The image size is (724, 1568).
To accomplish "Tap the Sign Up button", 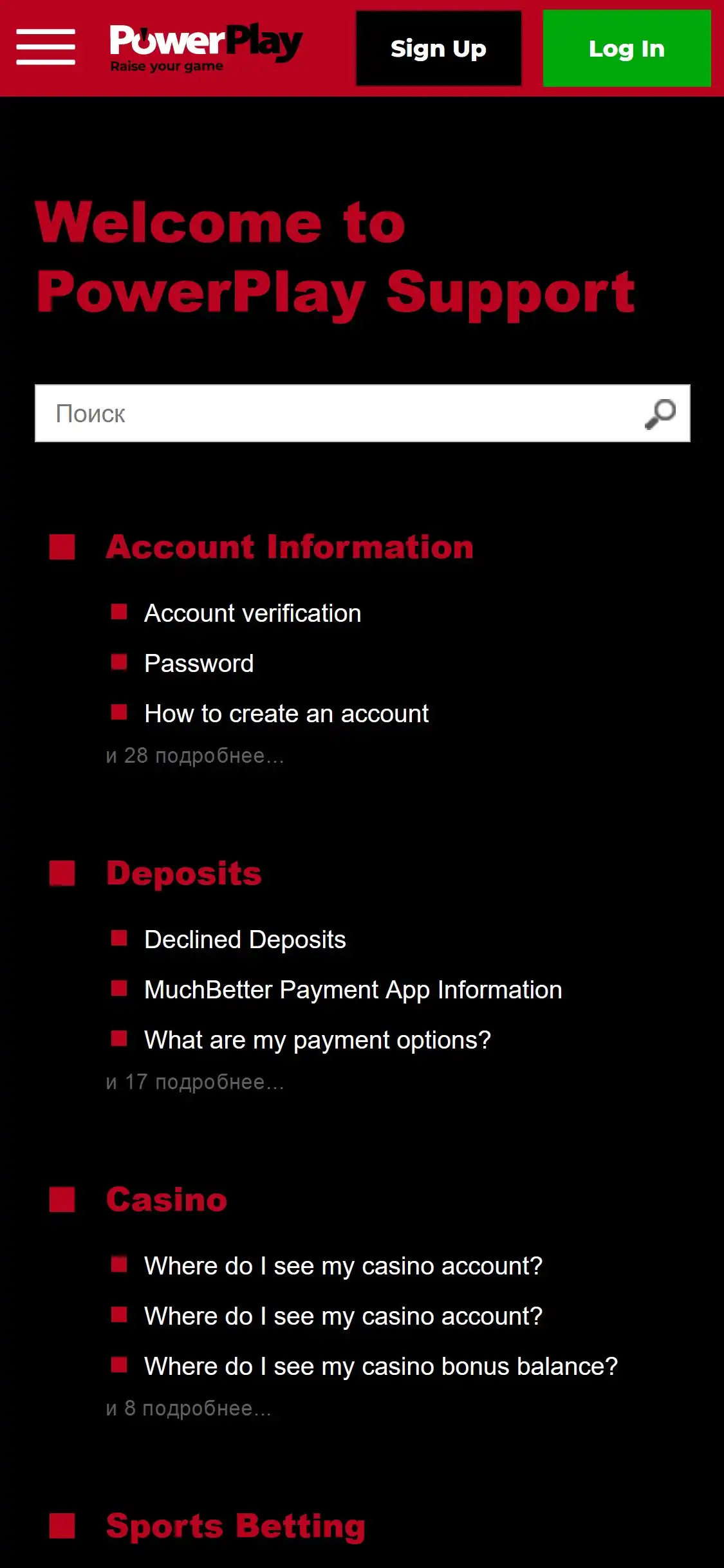I will (x=438, y=48).
